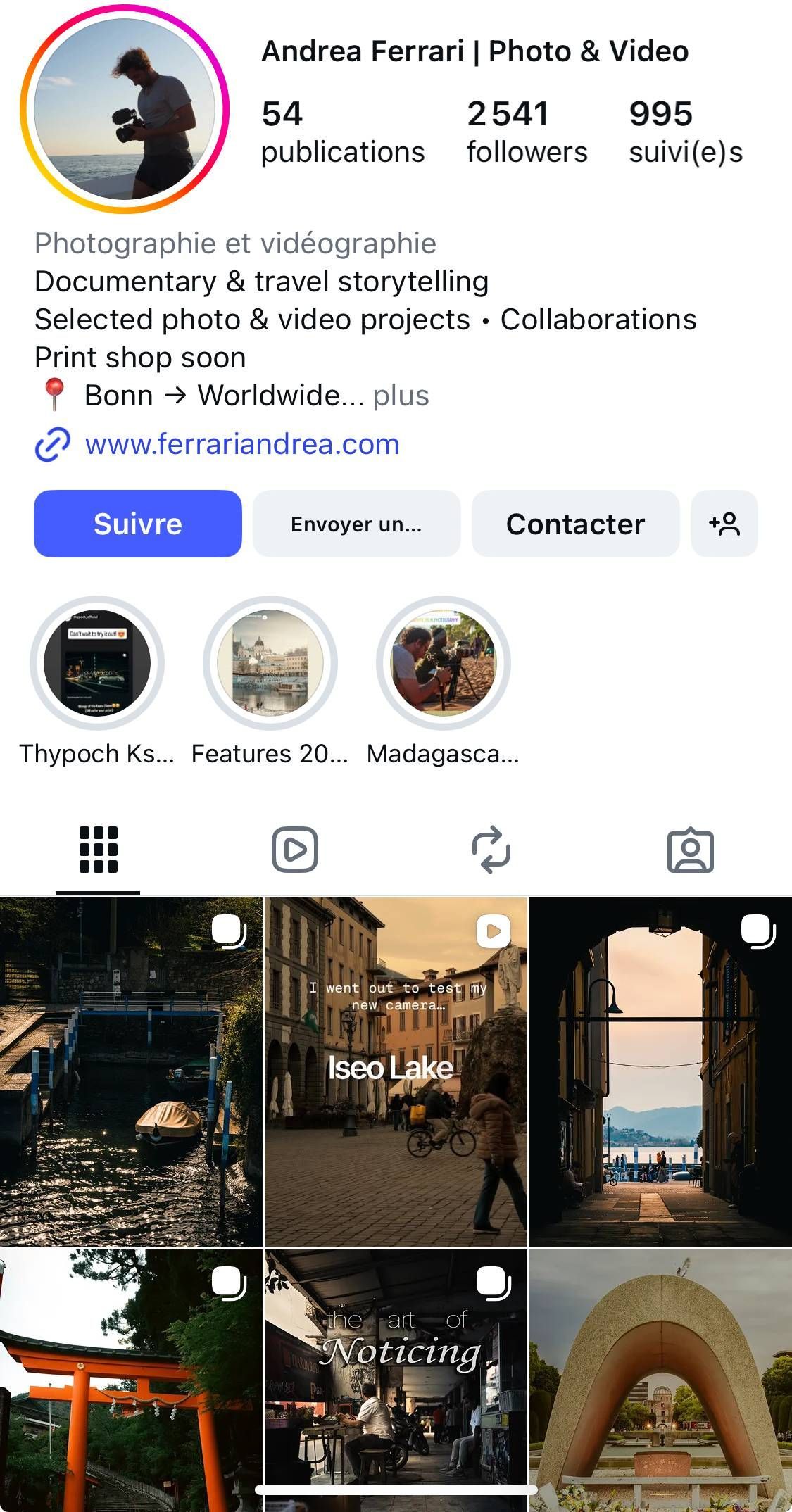Open the art of Noticing post
Viewport: 792px width, 1512px height.
tap(396, 1373)
